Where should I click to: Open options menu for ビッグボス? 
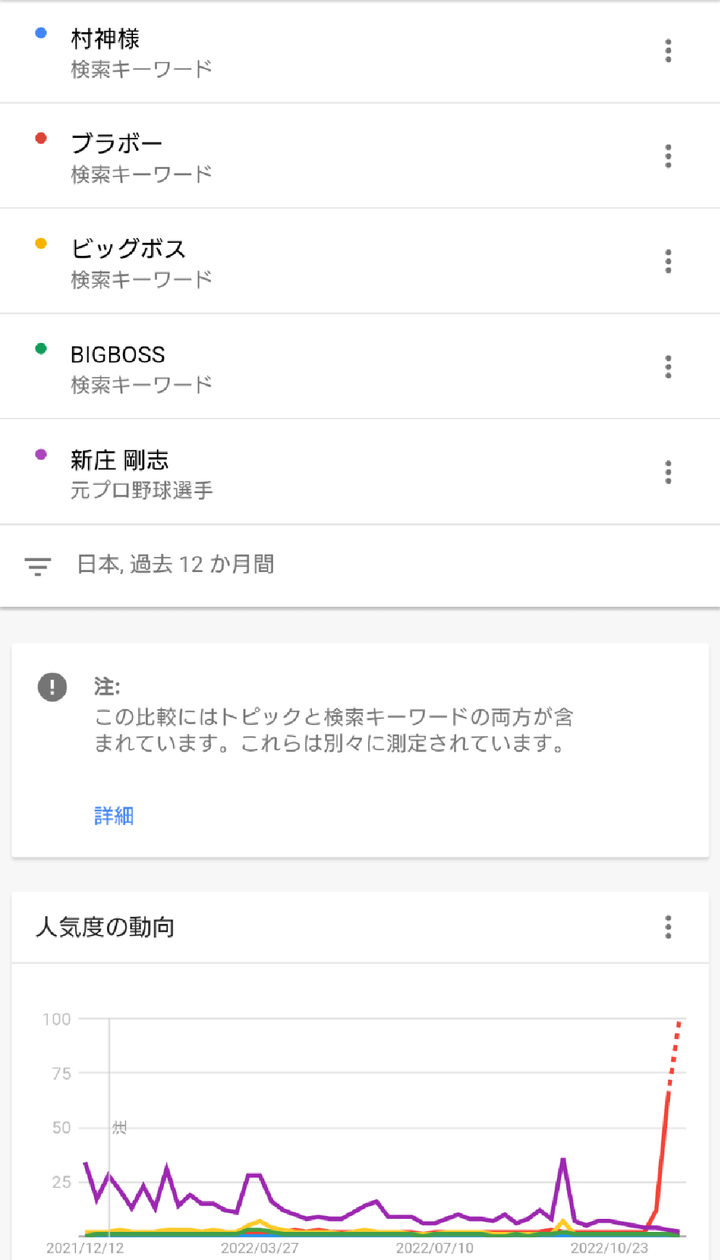pyautogui.click(x=668, y=262)
